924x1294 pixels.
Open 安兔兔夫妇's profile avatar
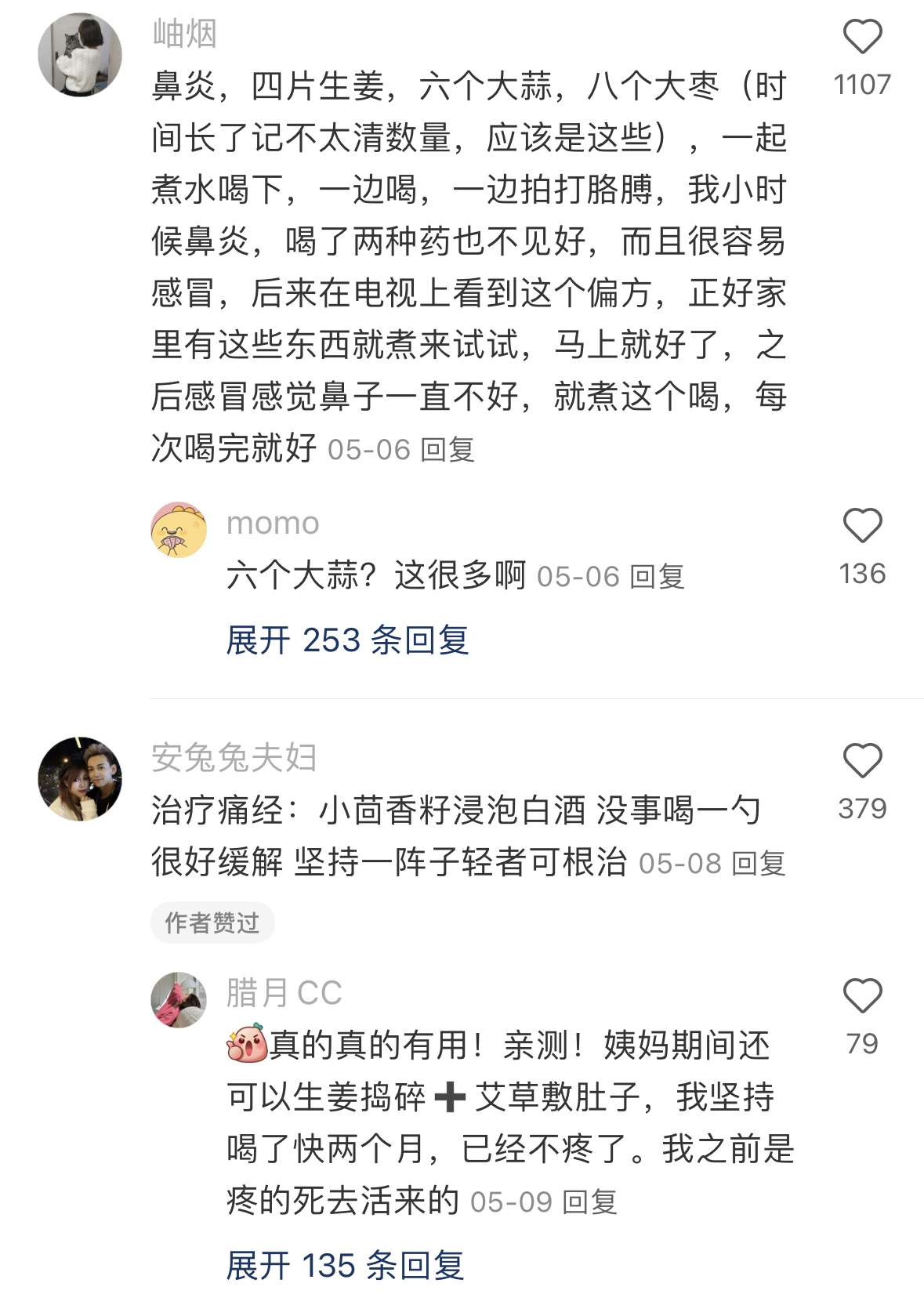(80, 778)
